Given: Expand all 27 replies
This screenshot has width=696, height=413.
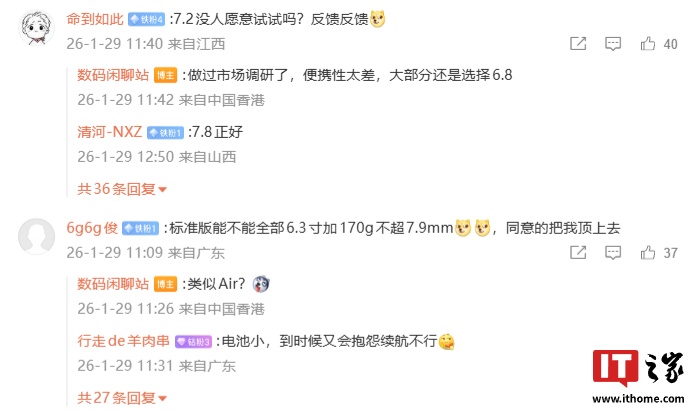Looking at the screenshot, I should [x=121, y=397].
